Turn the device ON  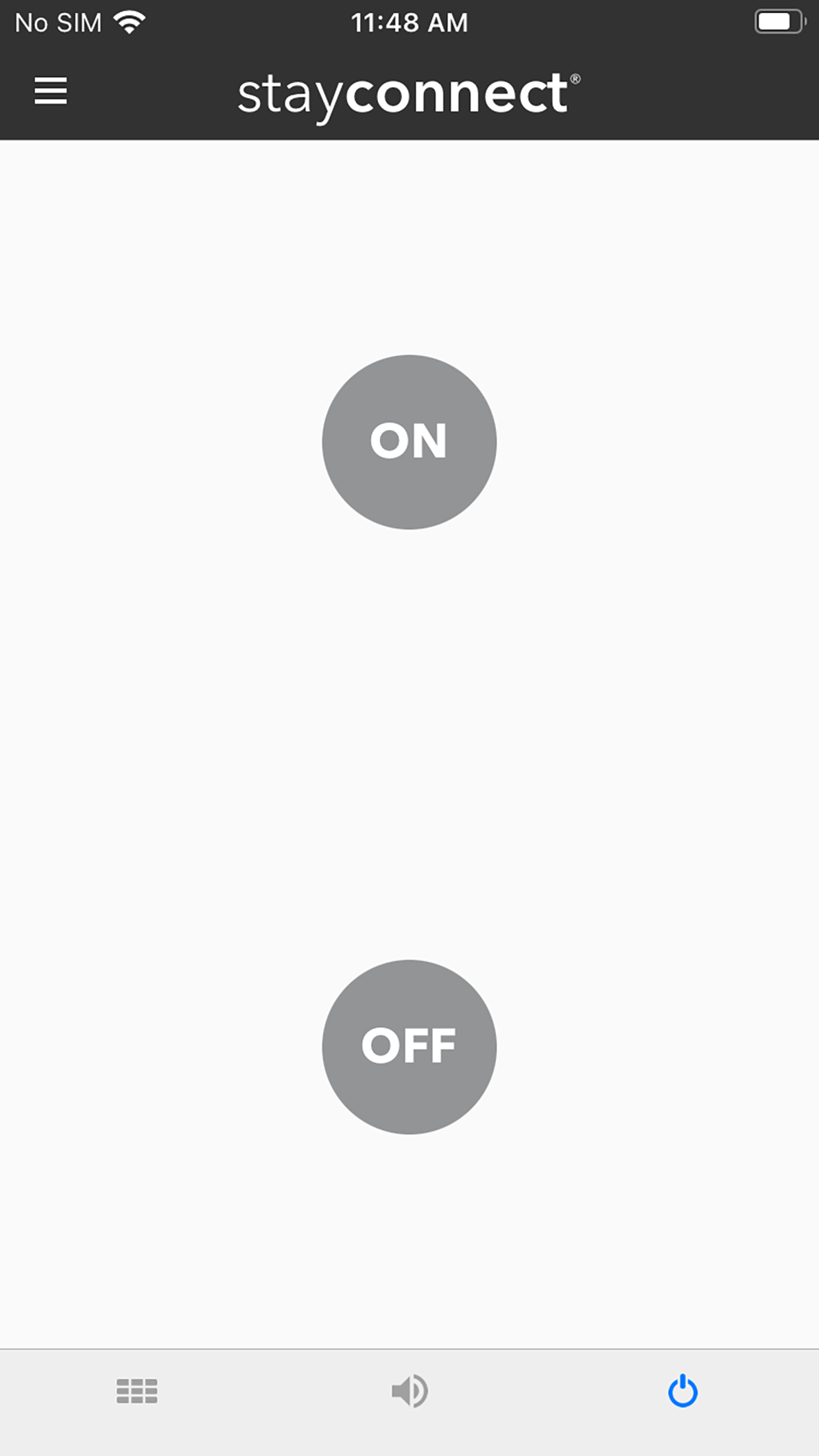[x=409, y=442]
